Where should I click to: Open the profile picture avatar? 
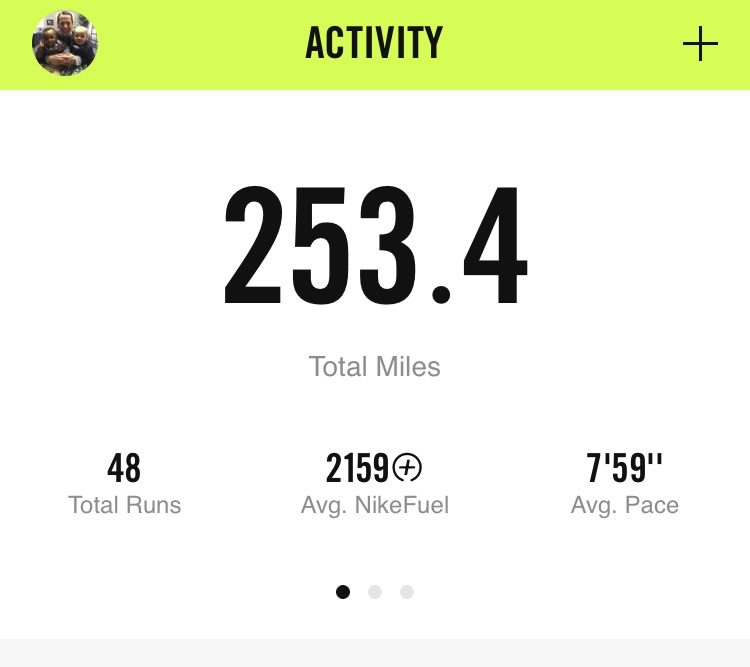[x=65, y=44]
